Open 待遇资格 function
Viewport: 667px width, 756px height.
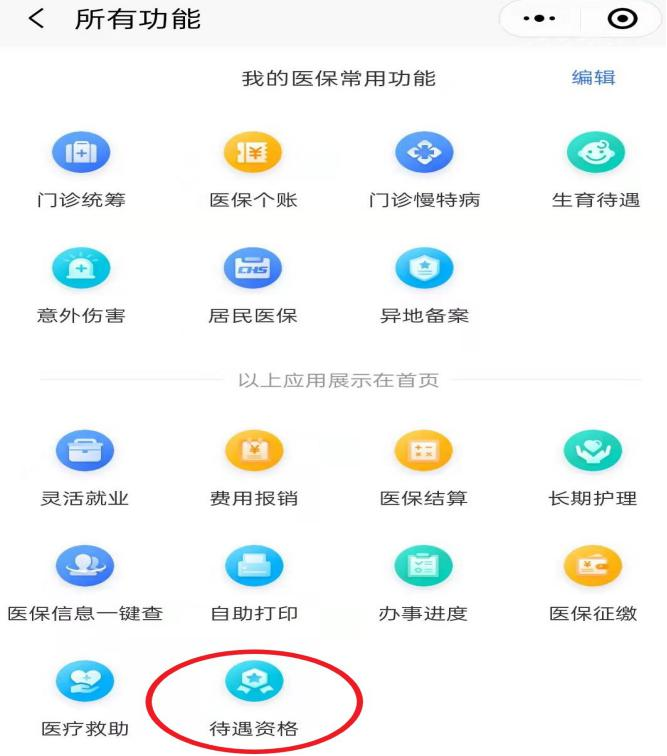tap(253, 683)
